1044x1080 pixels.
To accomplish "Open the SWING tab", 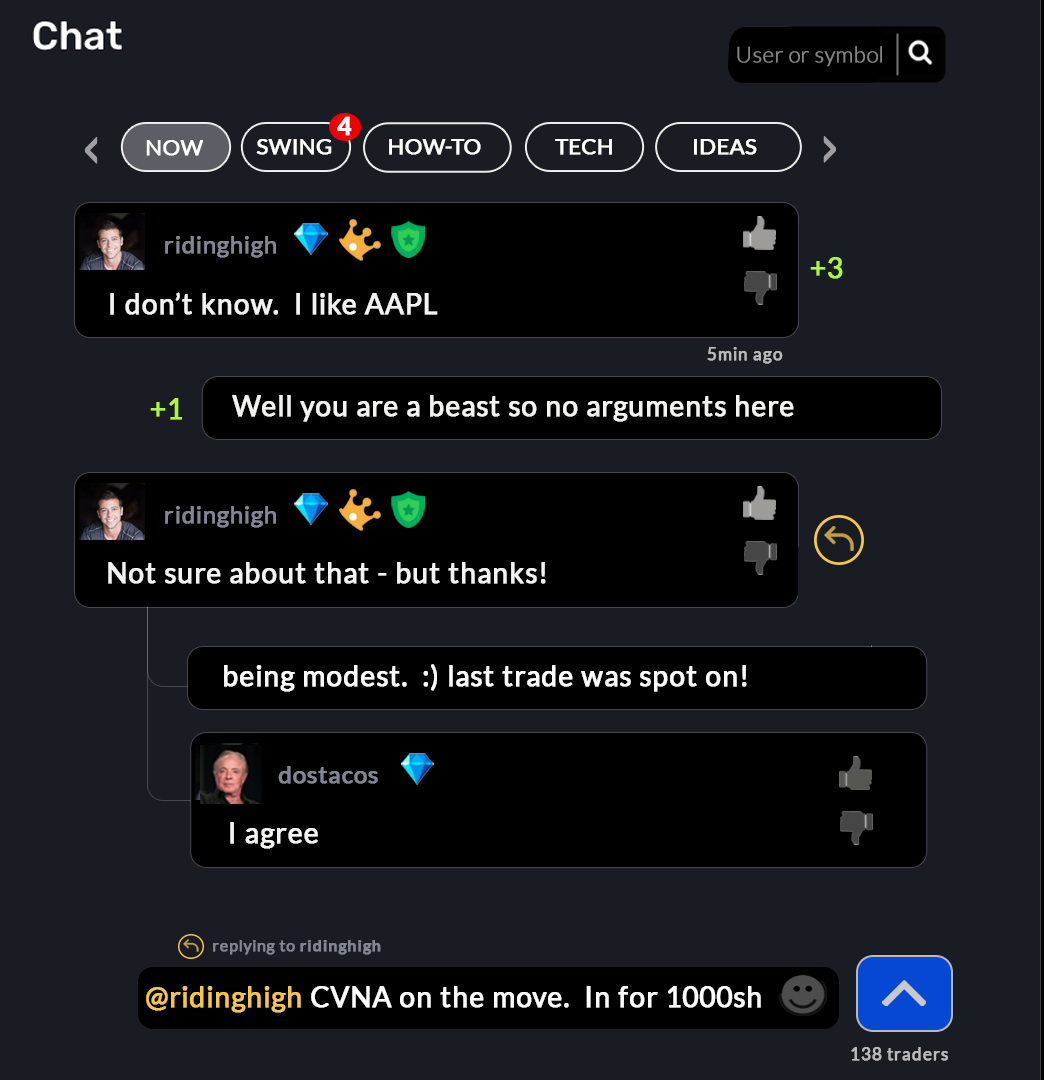I will click(295, 147).
